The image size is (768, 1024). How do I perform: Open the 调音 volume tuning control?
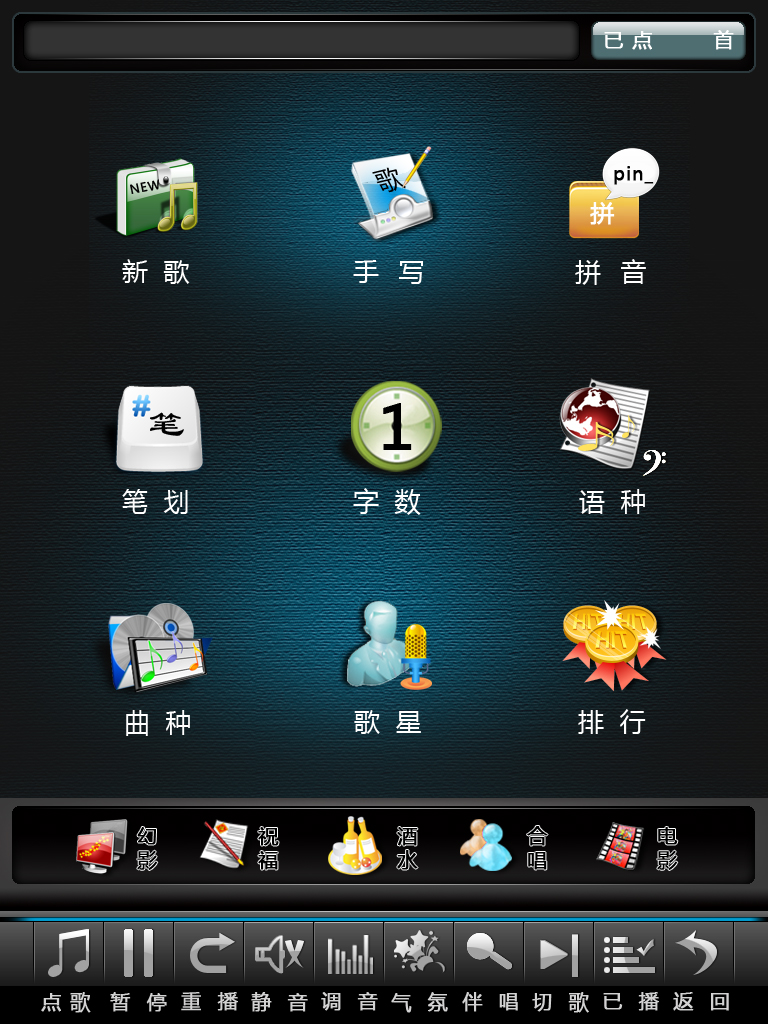pyautogui.click(x=347, y=952)
